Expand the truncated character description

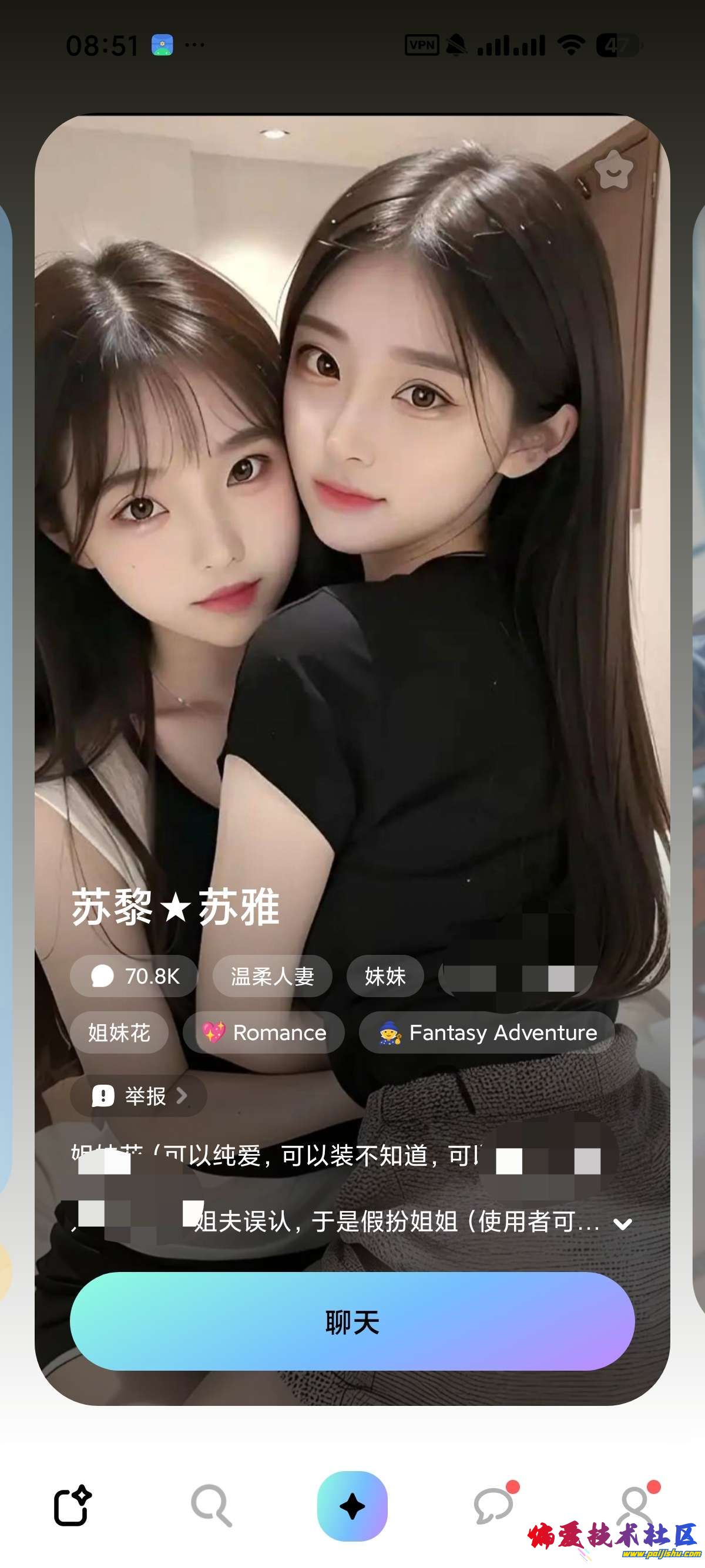coord(622,1224)
